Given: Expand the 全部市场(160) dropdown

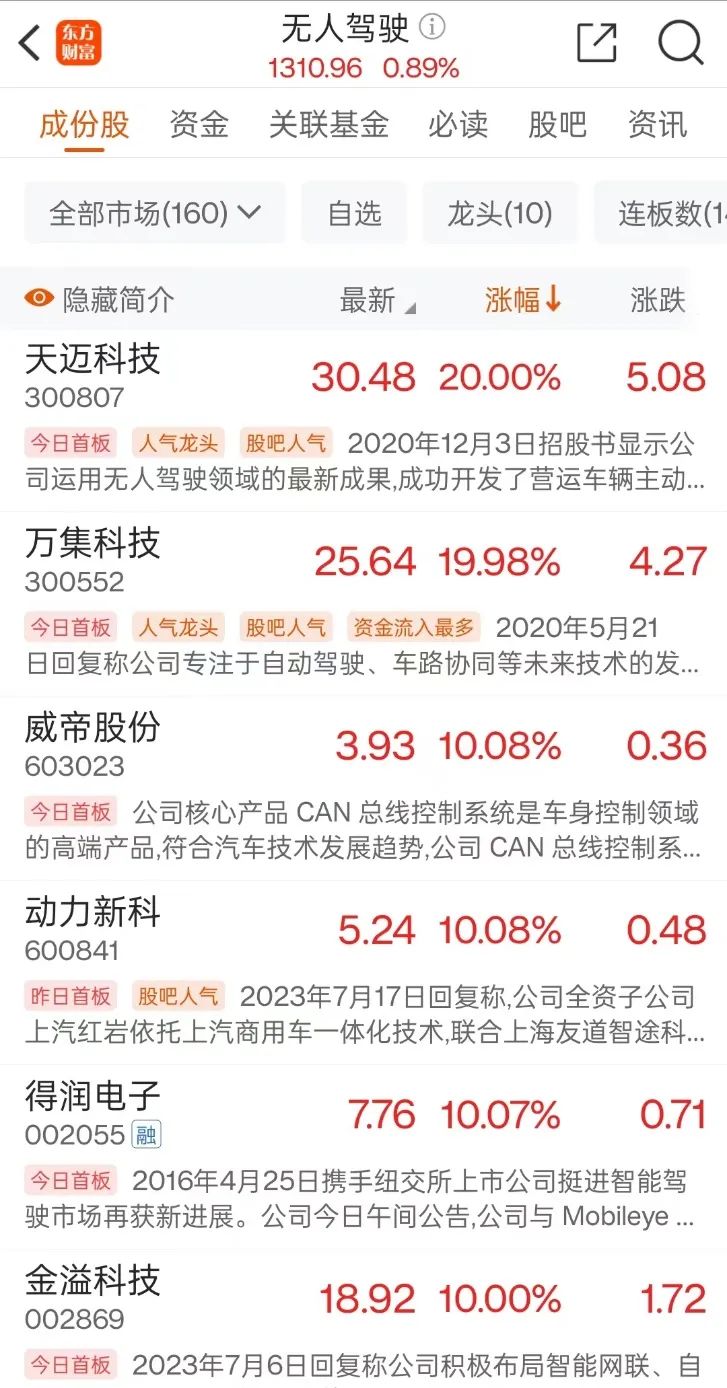Looking at the screenshot, I should tap(155, 213).
